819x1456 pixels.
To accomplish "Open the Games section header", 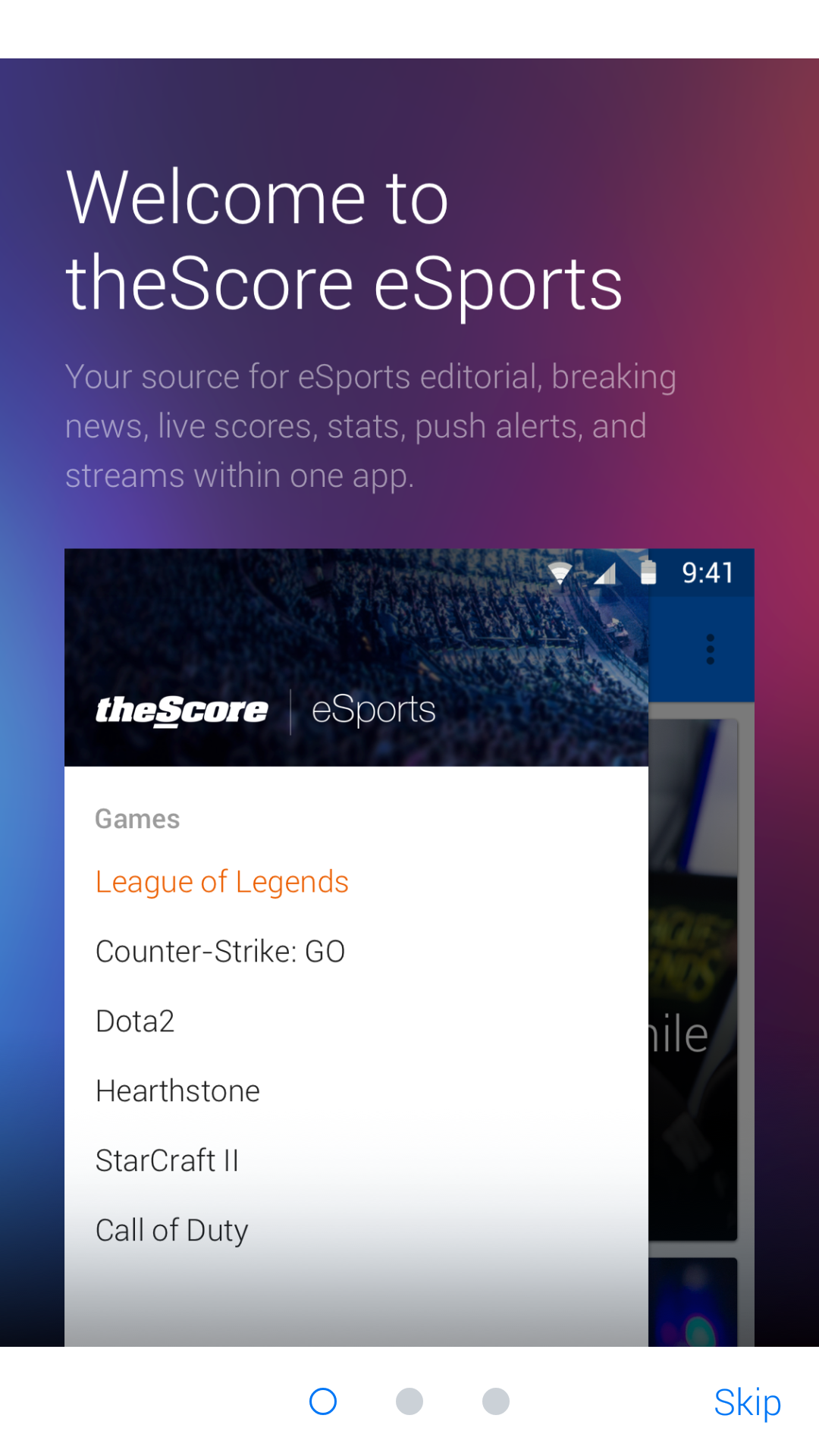I will pos(137,818).
